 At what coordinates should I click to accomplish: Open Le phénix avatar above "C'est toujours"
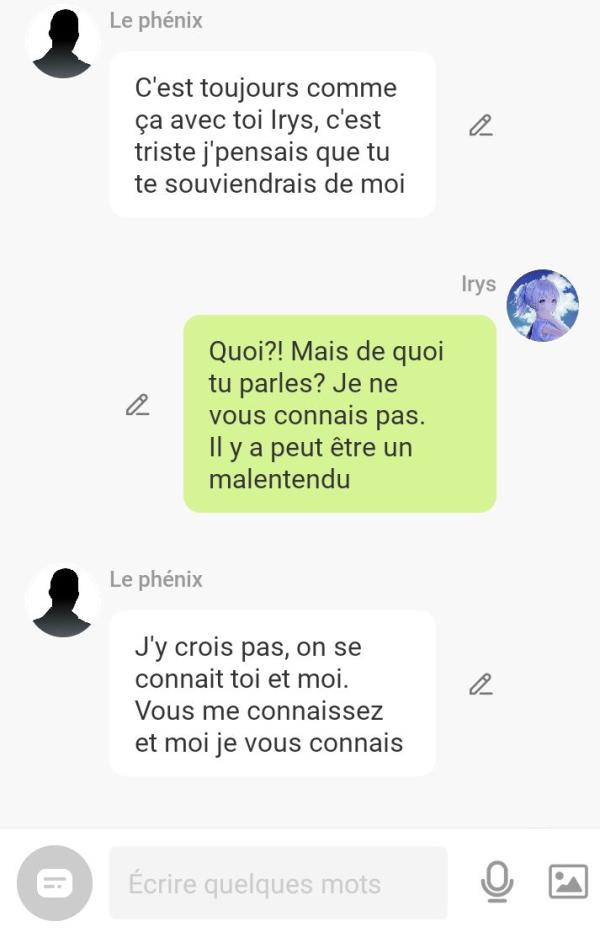click(62, 43)
